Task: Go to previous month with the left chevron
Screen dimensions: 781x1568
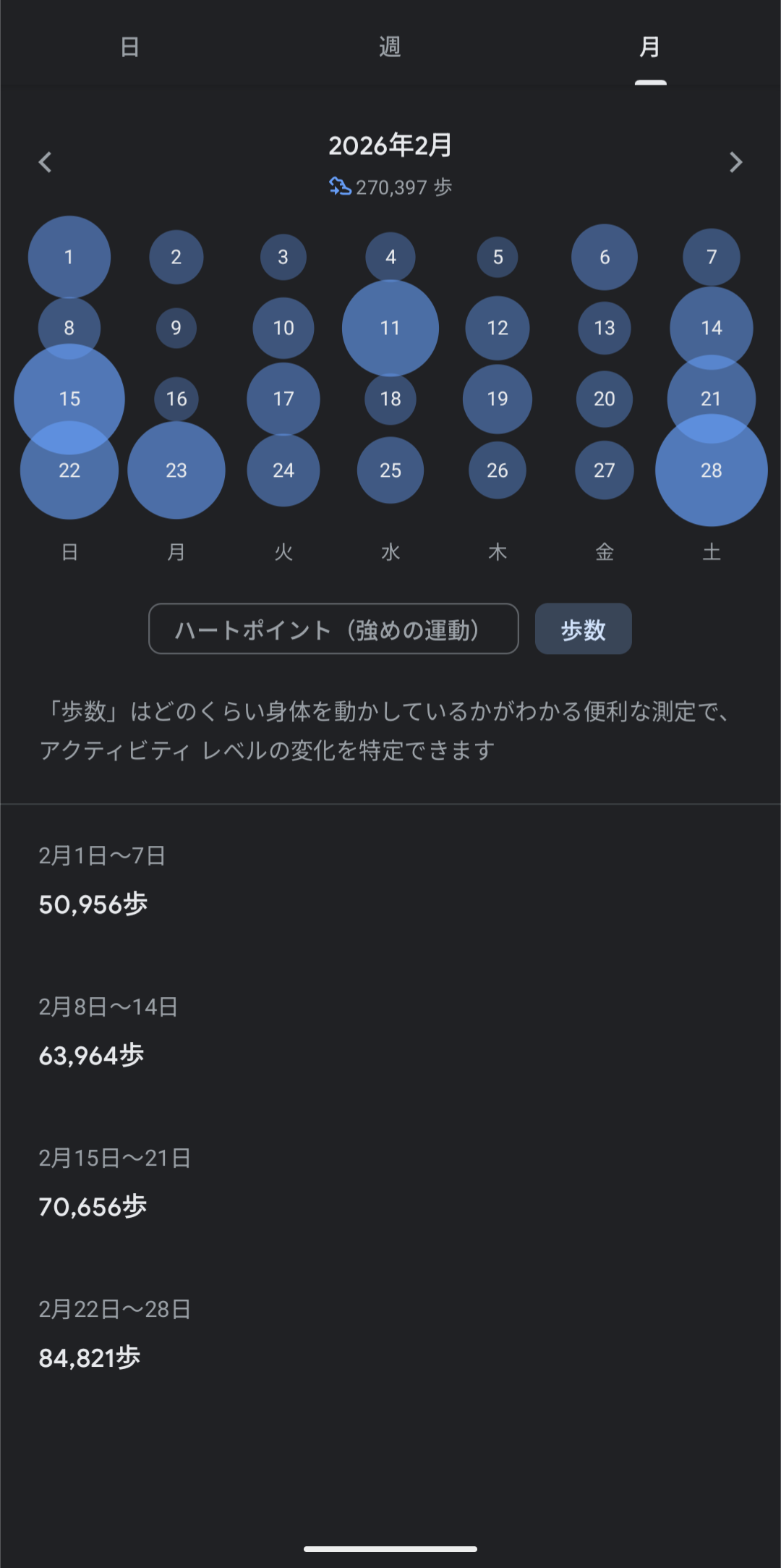Action: (x=45, y=163)
